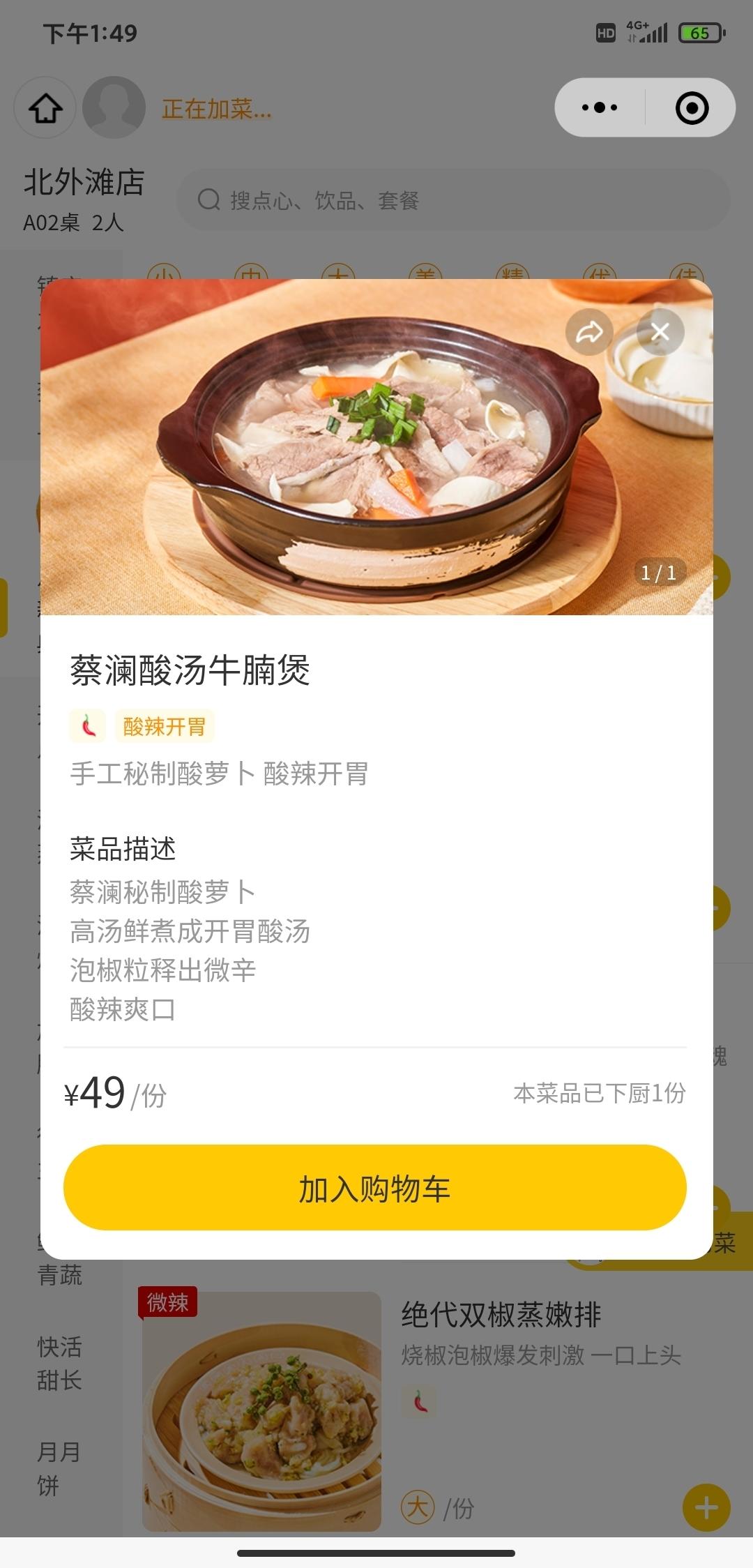Close the dish detail popup
This screenshot has width=753, height=1568.
point(660,332)
